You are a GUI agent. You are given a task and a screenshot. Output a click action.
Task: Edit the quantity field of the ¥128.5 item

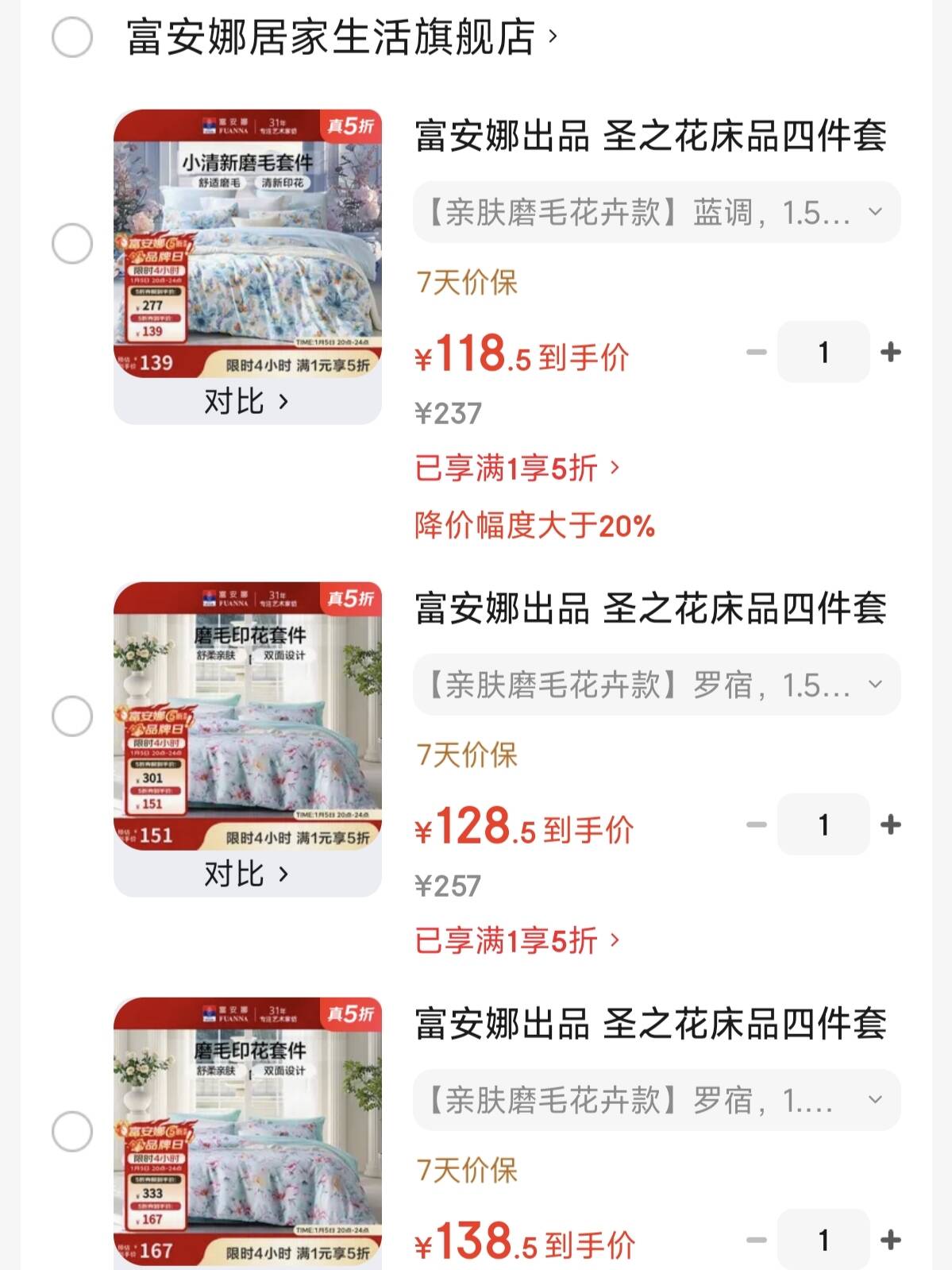pyautogui.click(x=823, y=824)
